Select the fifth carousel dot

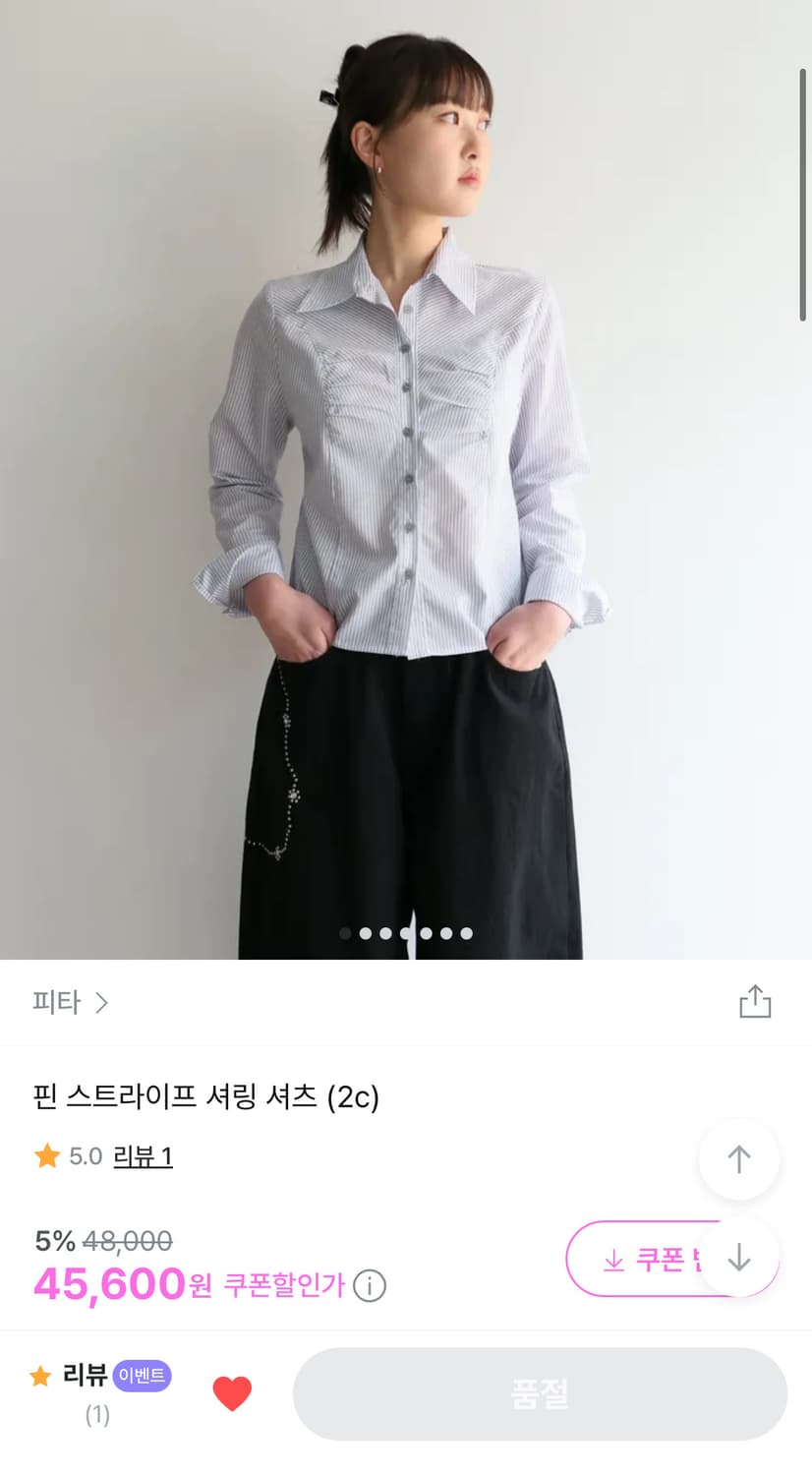point(426,933)
